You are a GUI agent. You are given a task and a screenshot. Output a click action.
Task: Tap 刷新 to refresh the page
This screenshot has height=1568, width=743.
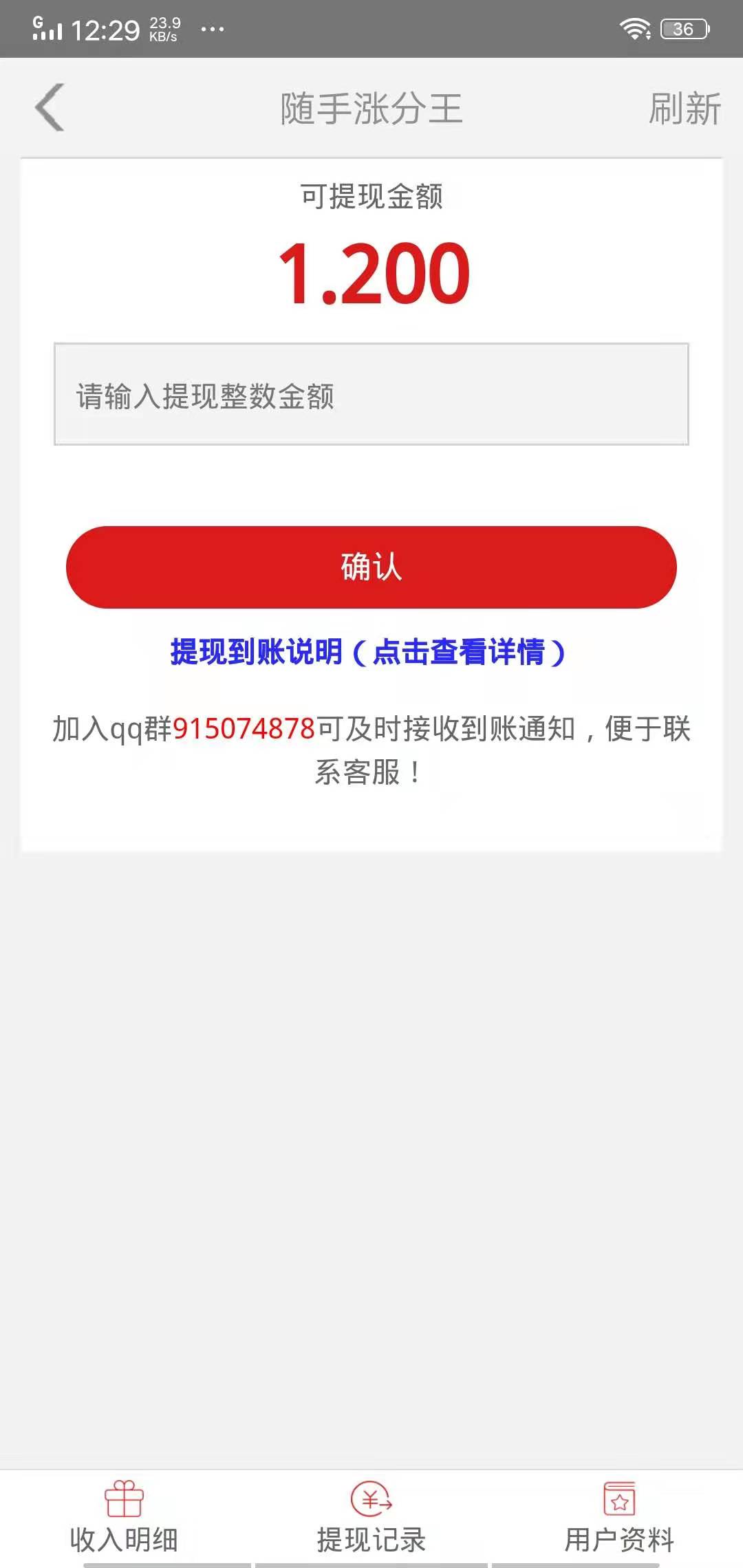pyautogui.click(x=685, y=107)
